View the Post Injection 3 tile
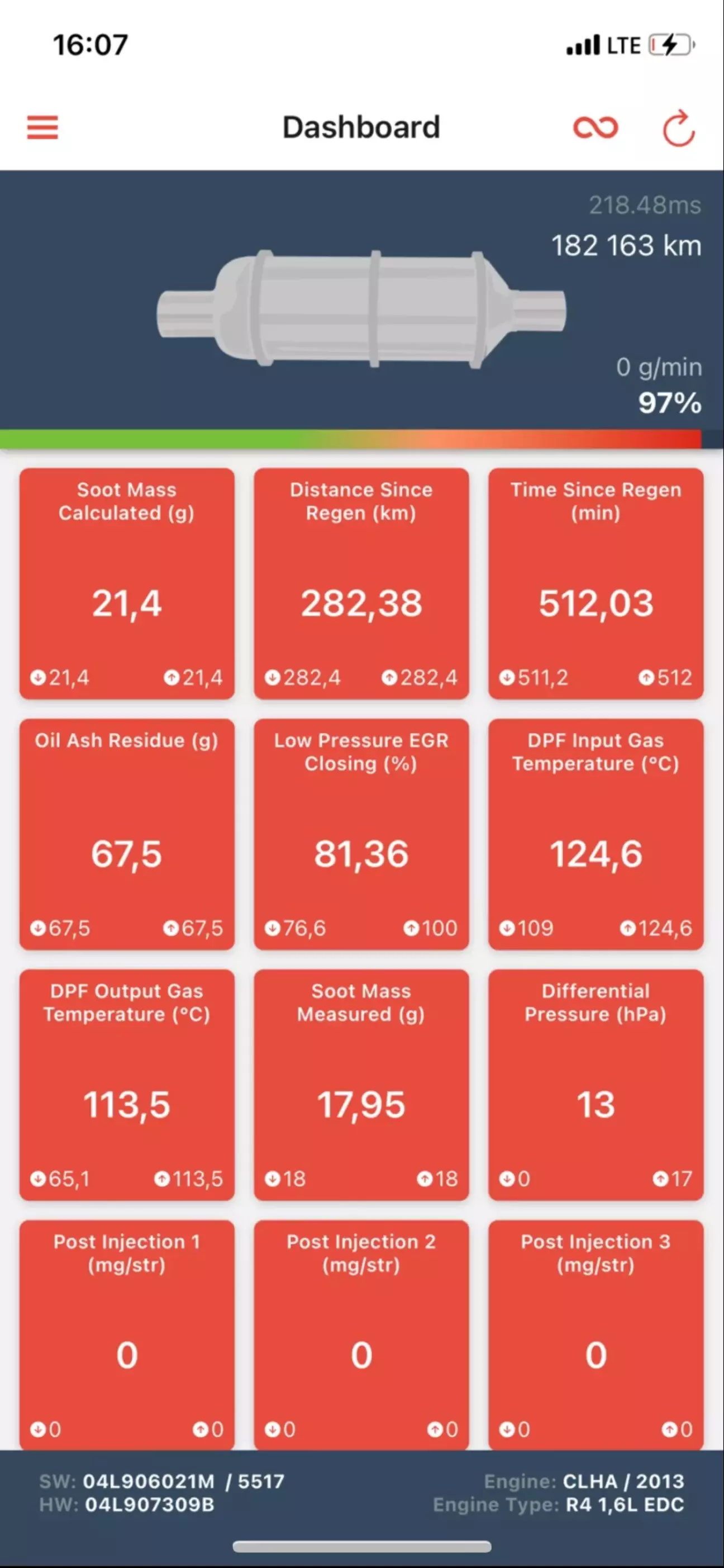Screen dimensions: 724x1568 (x=596, y=1335)
